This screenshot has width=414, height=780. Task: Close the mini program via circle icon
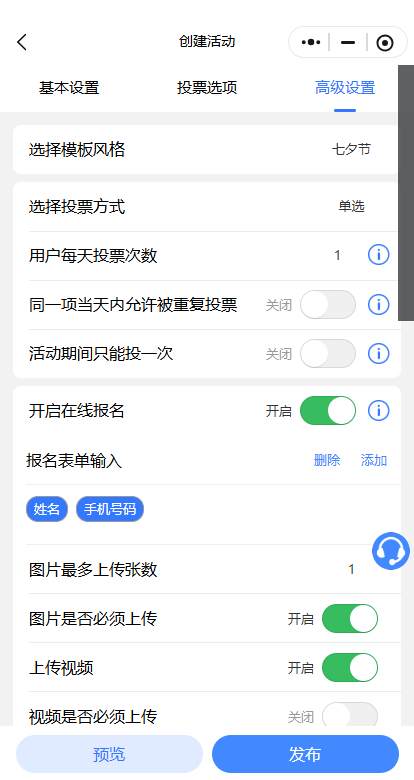point(385,43)
